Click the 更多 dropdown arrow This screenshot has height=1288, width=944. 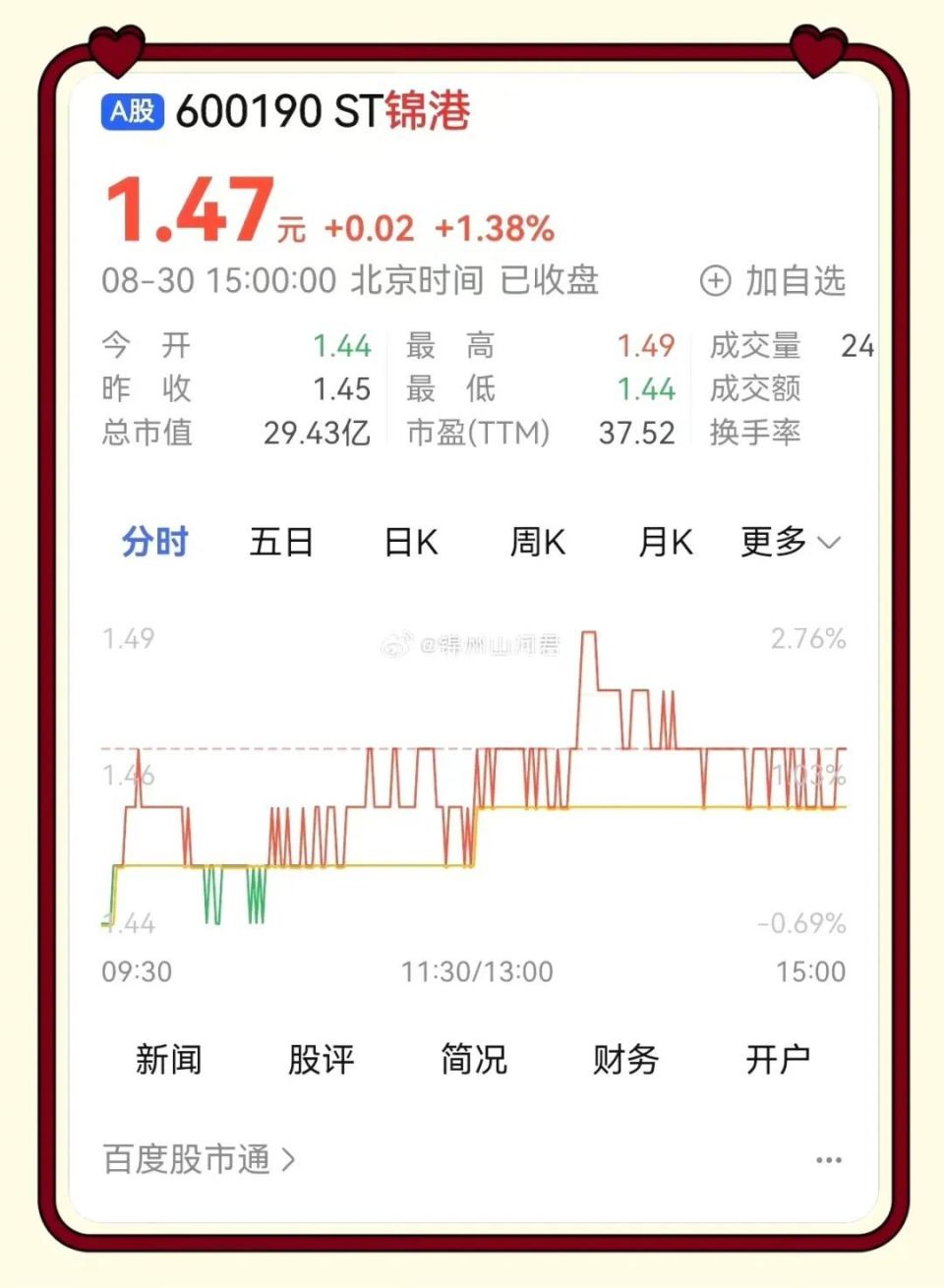click(829, 542)
